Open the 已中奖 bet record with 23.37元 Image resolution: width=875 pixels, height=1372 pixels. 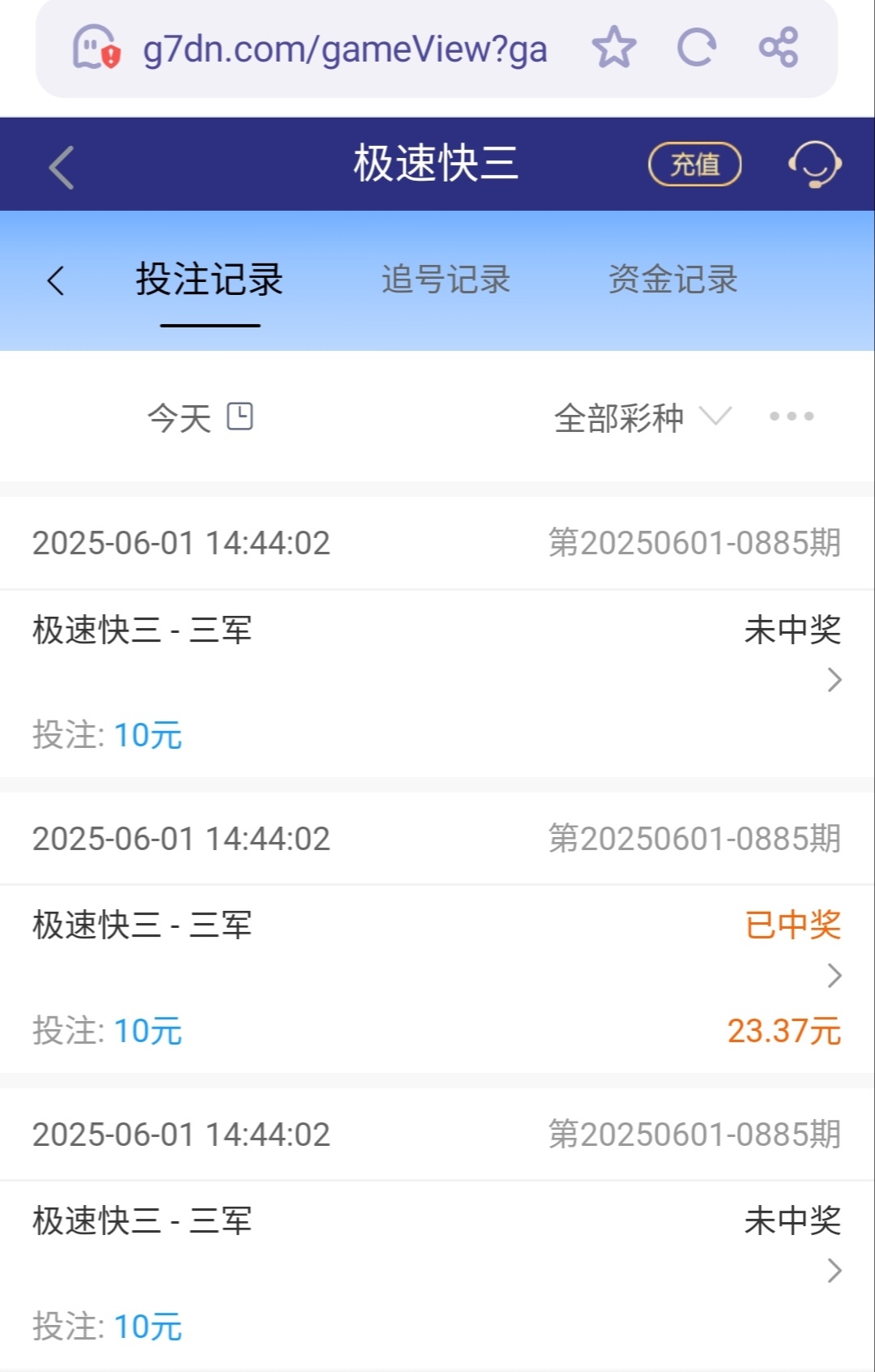(437, 977)
